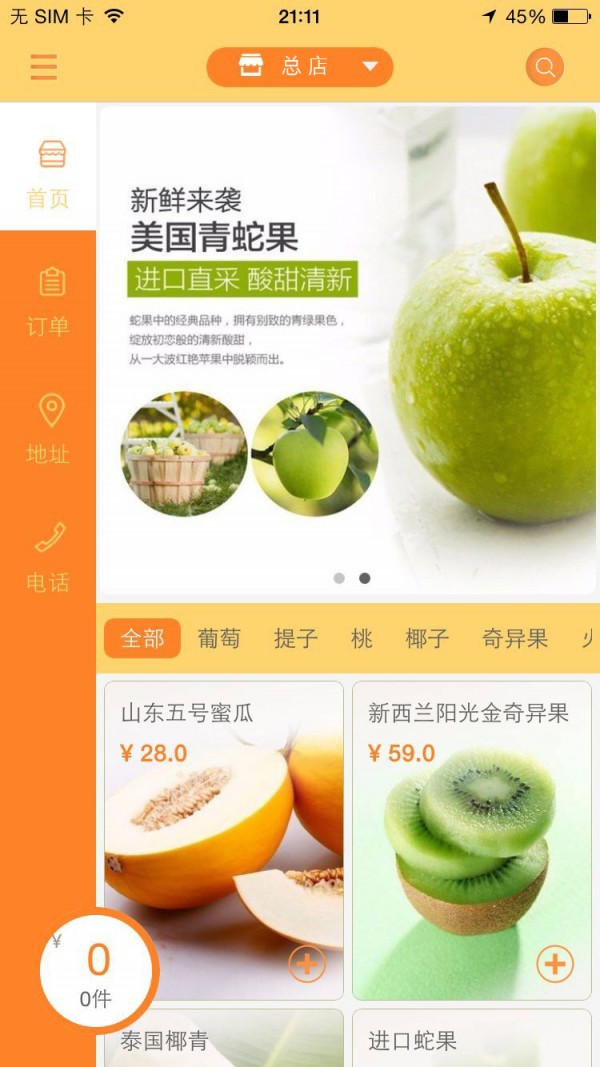Go to the 订单 orders tab
Viewport: 600px width, 1067px height.
coord(48,302)
